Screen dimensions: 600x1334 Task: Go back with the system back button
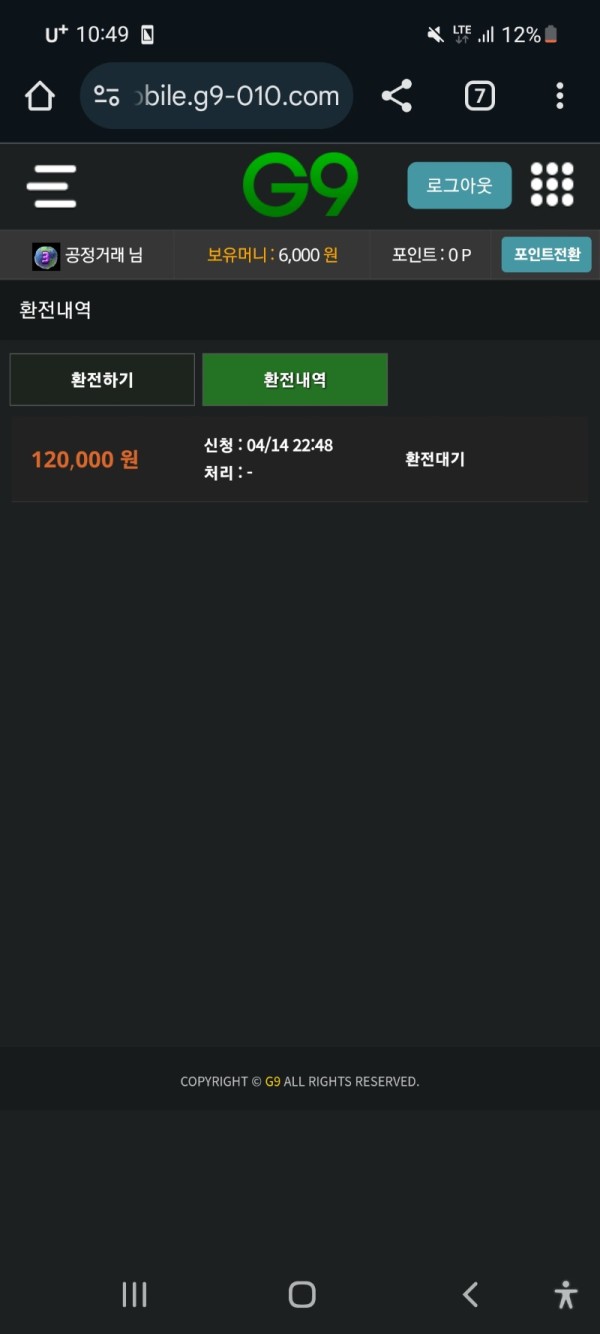470,1294
